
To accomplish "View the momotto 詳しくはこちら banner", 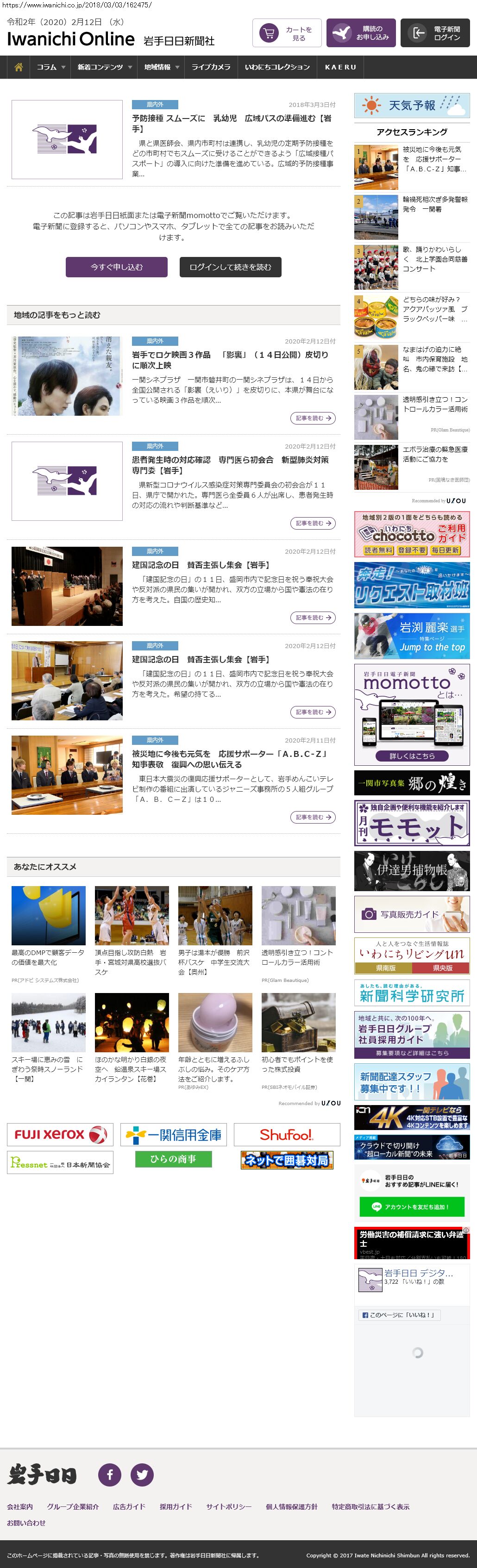I will [412, 756].
